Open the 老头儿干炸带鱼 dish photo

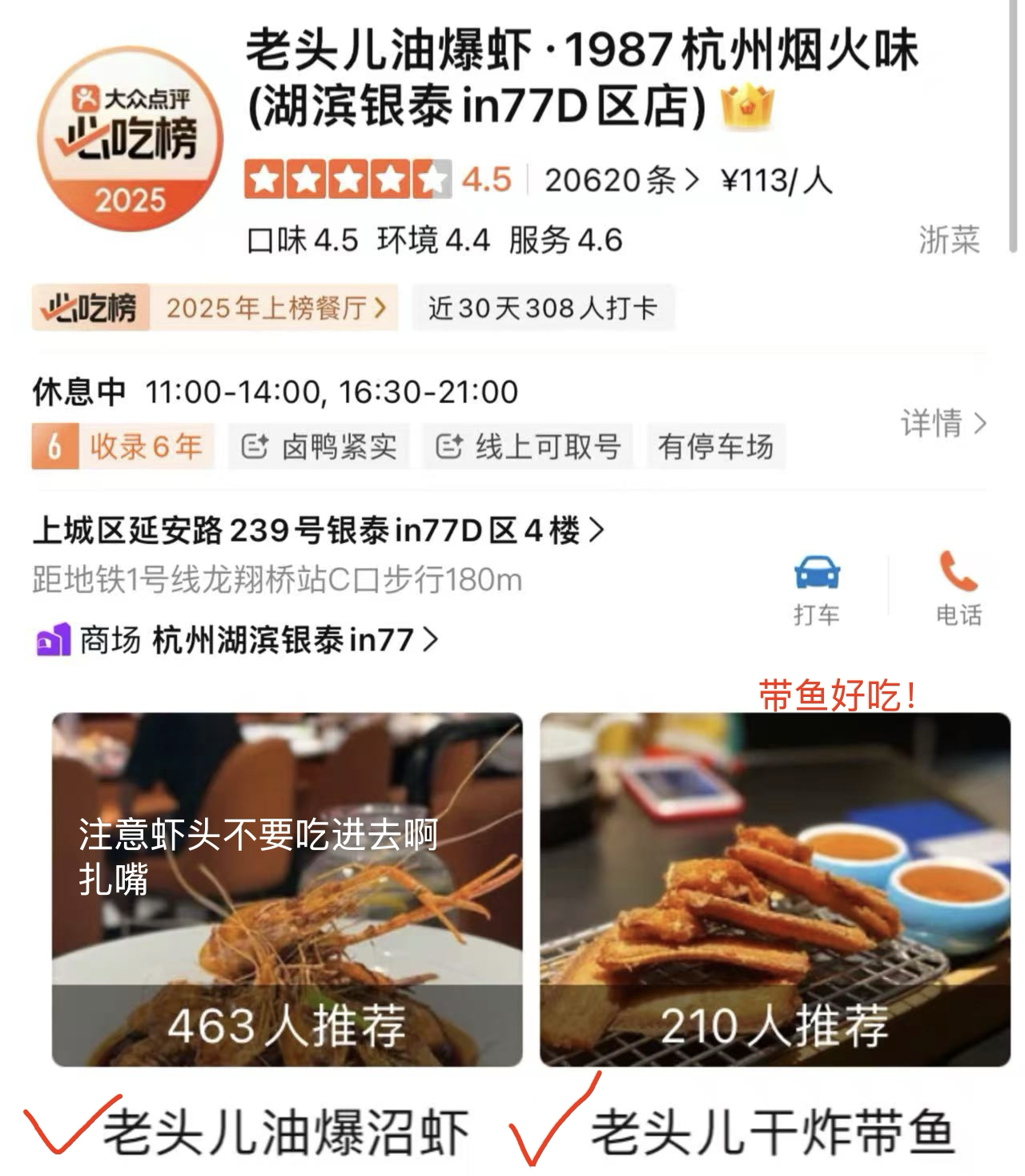click(x=774, y=889)
